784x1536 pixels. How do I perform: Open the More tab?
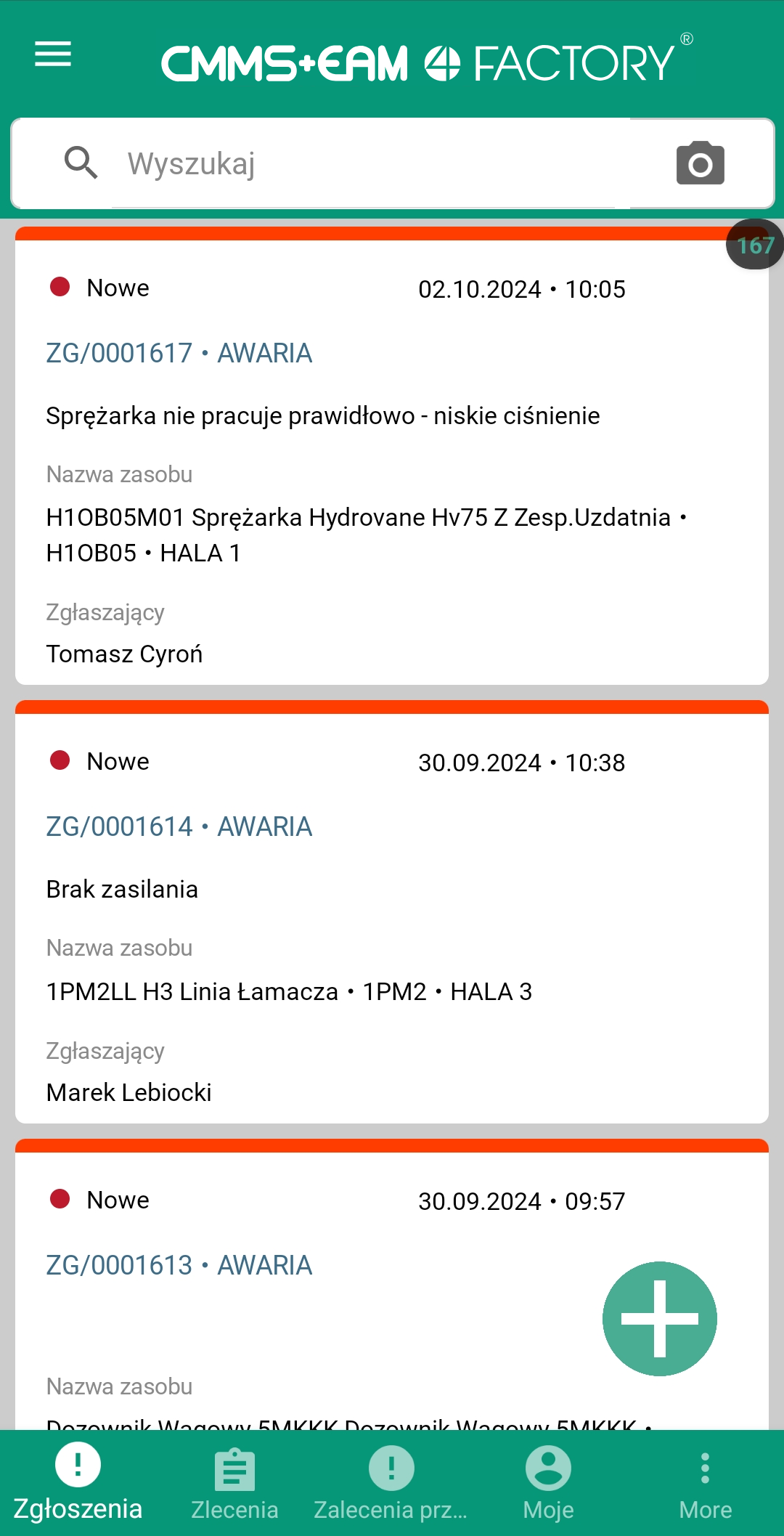(x=705, y=1483)
